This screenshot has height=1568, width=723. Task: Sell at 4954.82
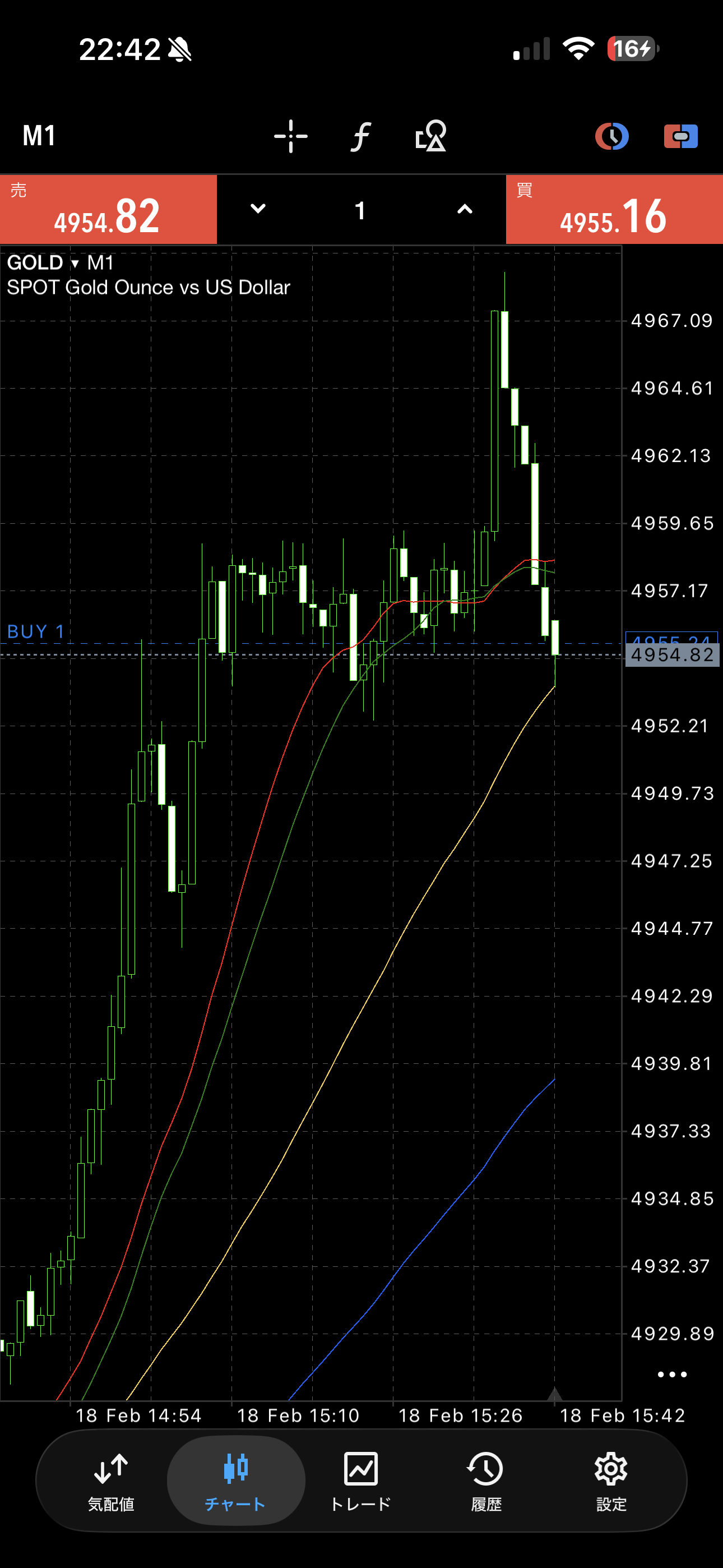[108, 210]
